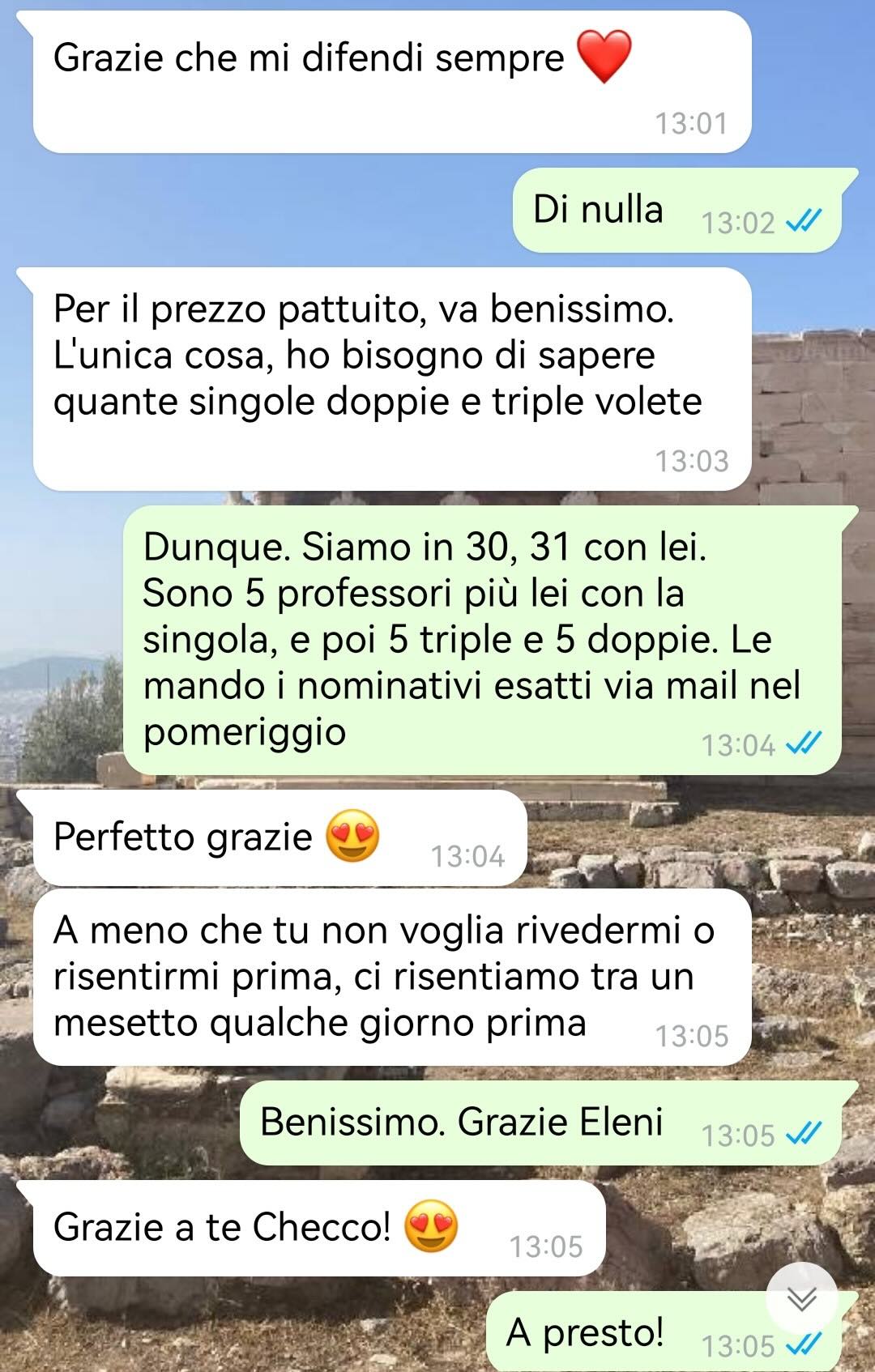
Task: Jump to the latest messages with the down-arrow button
Action: click(801, 1298)
